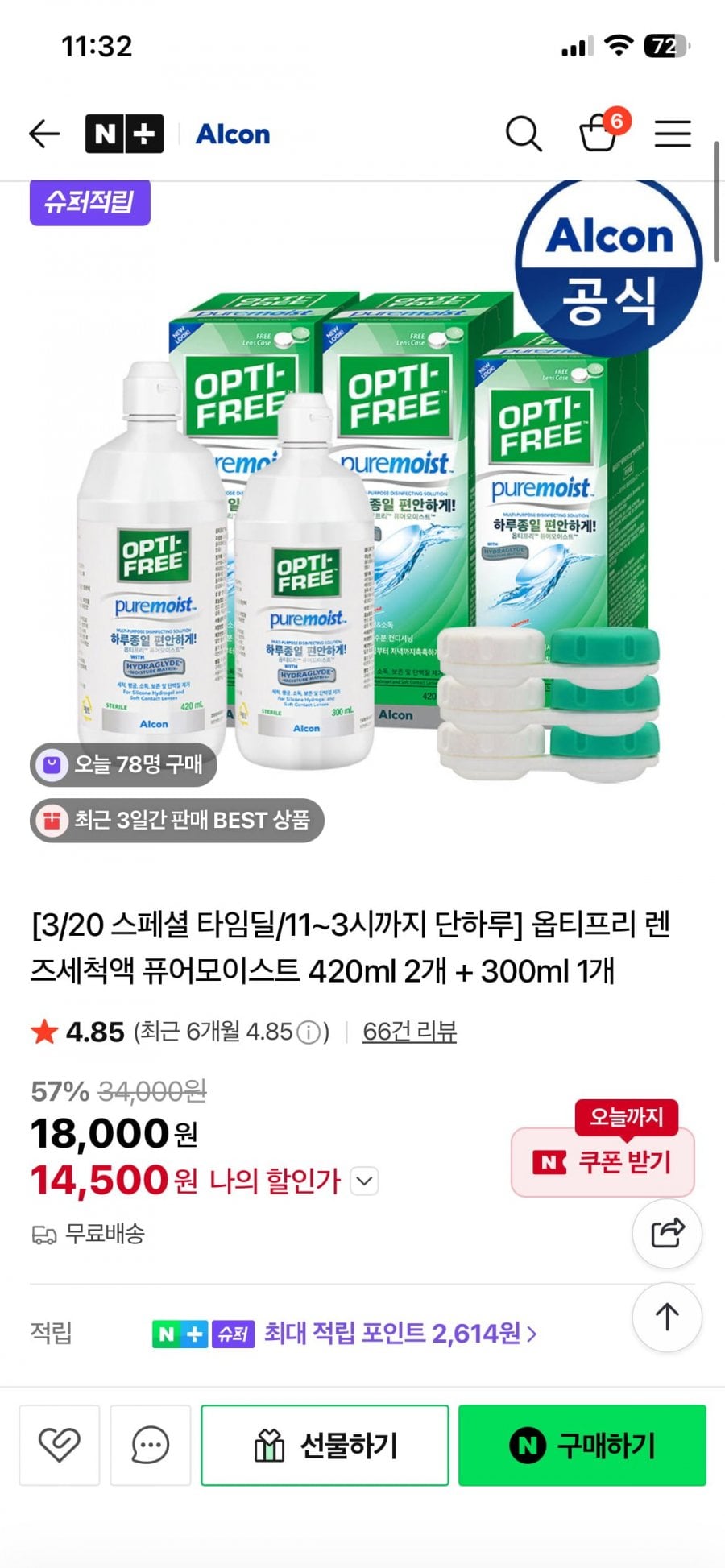Open the 66건 리뷰 reviews link
Image resolution: width=725 pixels, height=1568 pixels.
point(409,1032)
